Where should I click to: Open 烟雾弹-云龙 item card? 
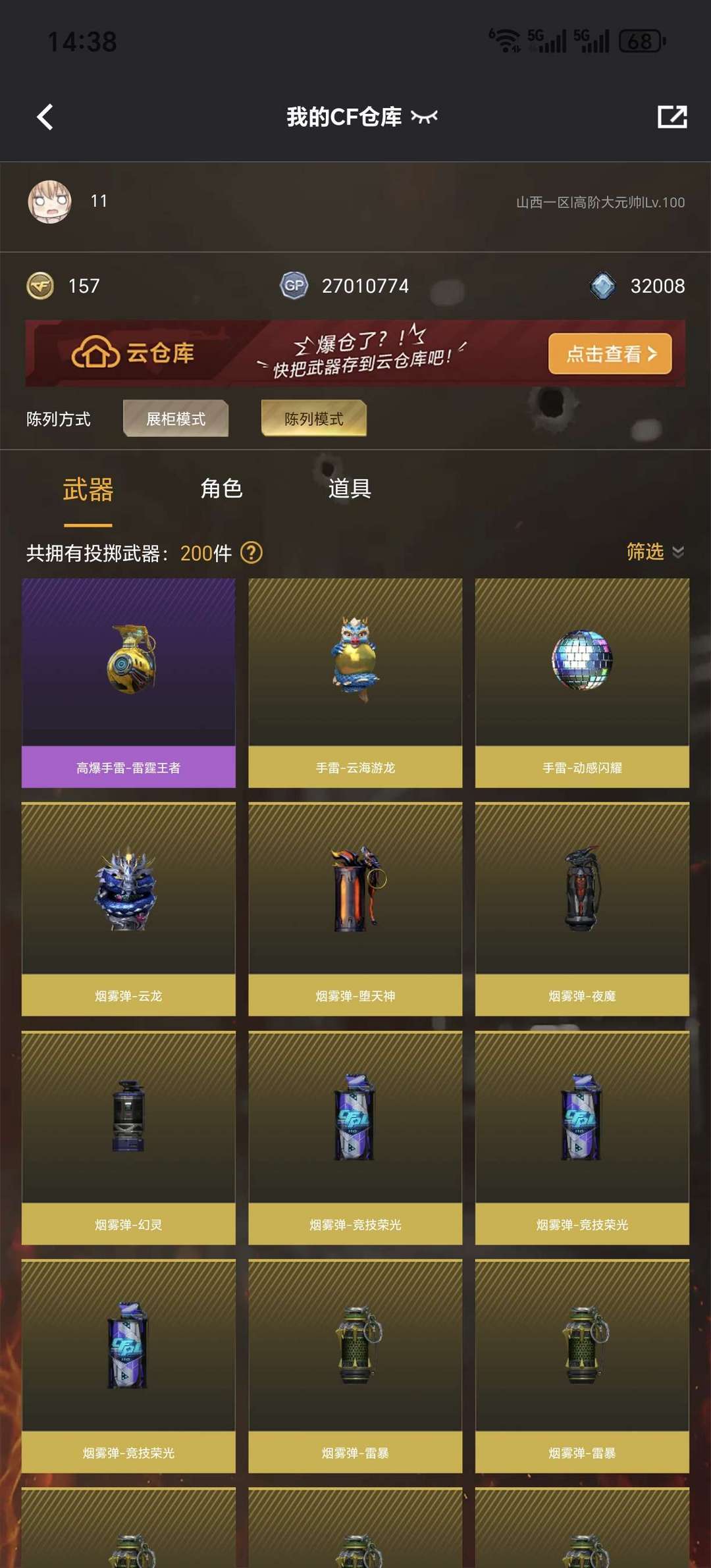128,908
